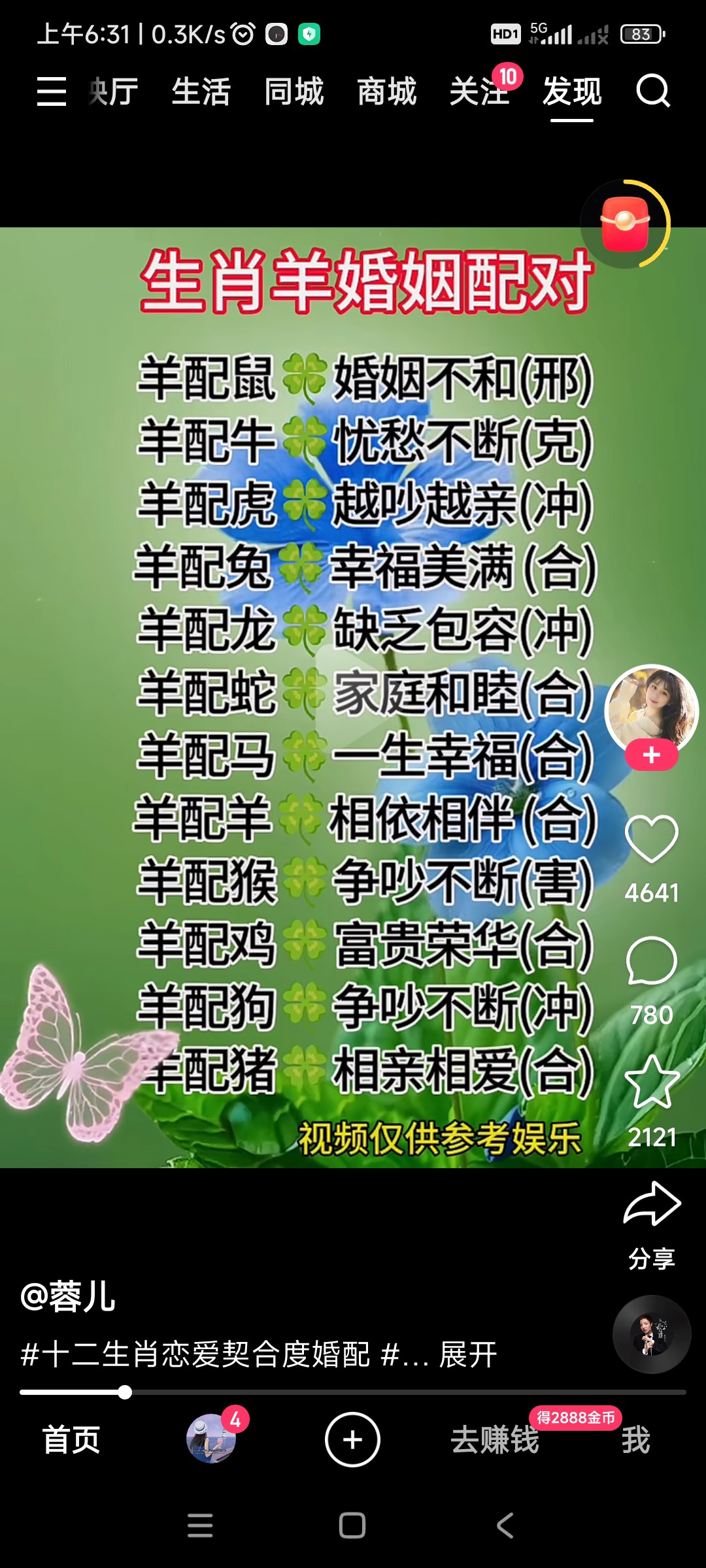Expand the caption with 展开
706x1568 pixels.
[x=468, y=1355]
